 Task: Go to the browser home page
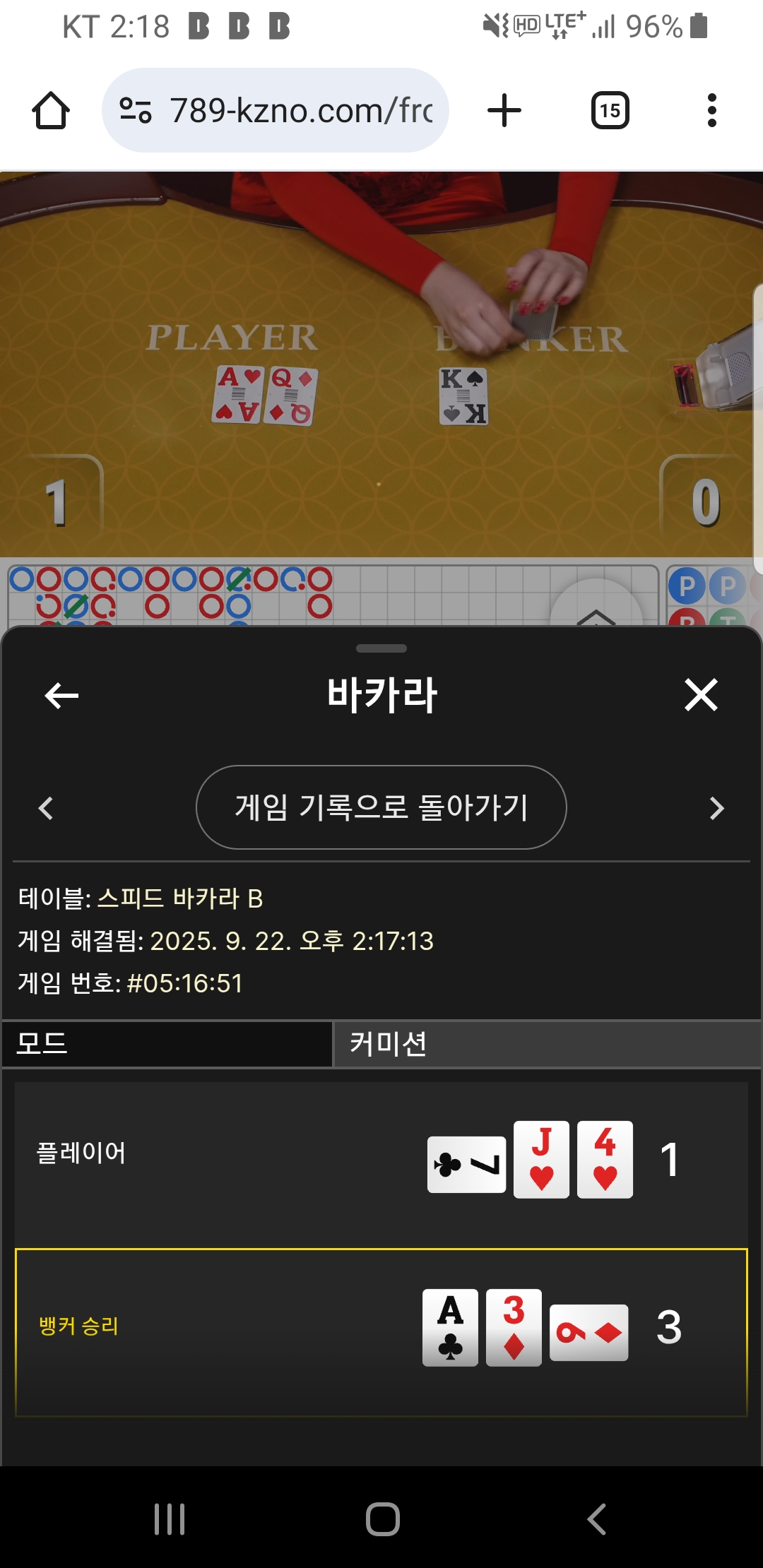[51, 111]
